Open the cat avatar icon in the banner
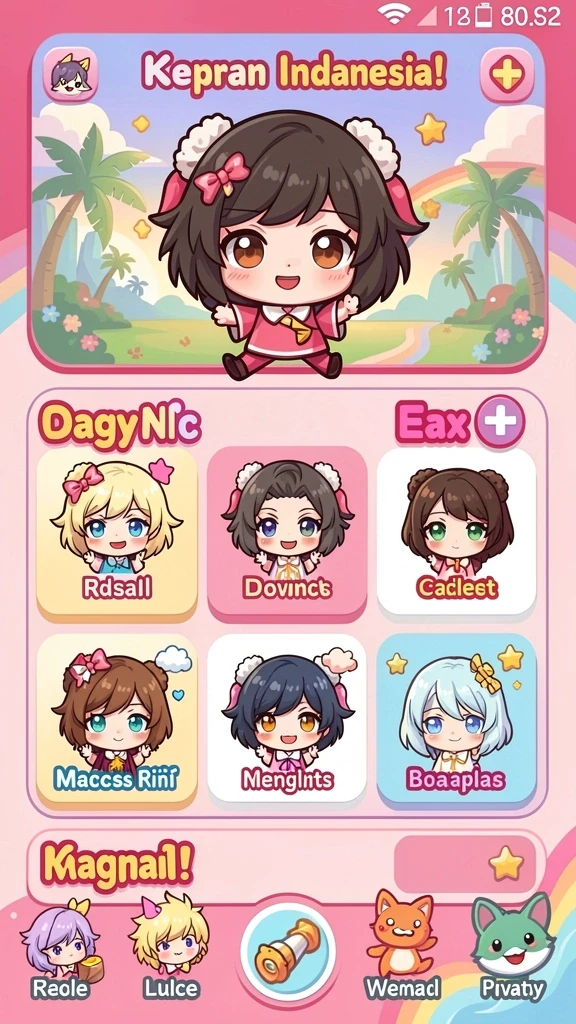Viewport: 576px width, 1024px height. (x=71, y=74)
